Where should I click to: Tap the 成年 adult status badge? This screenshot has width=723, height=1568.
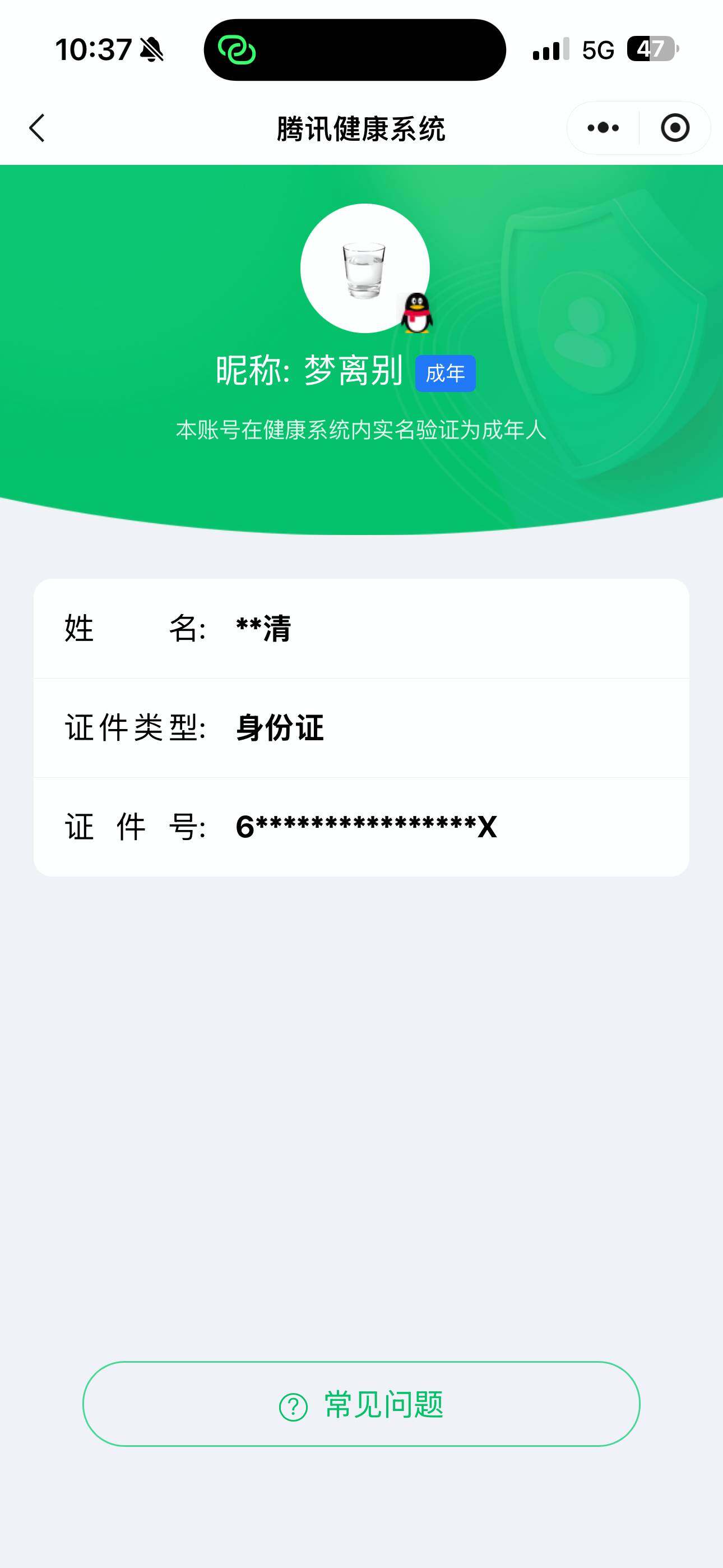tap(446, 373)
